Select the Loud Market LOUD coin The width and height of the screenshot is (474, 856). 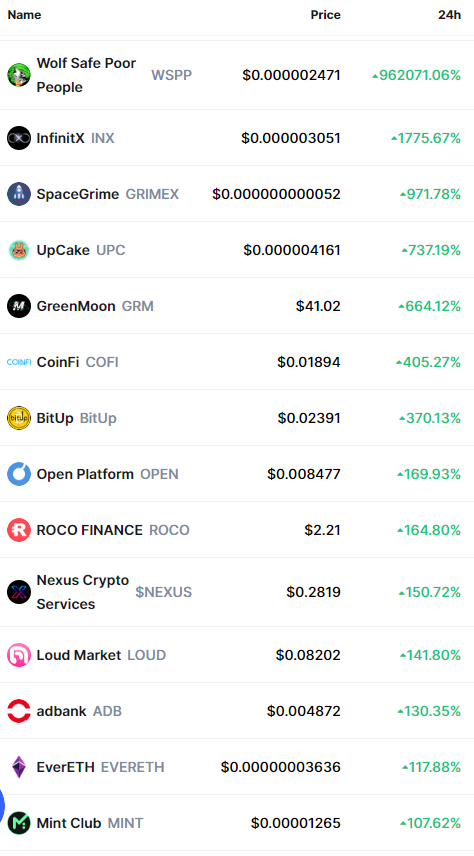(x=237, y=655)
